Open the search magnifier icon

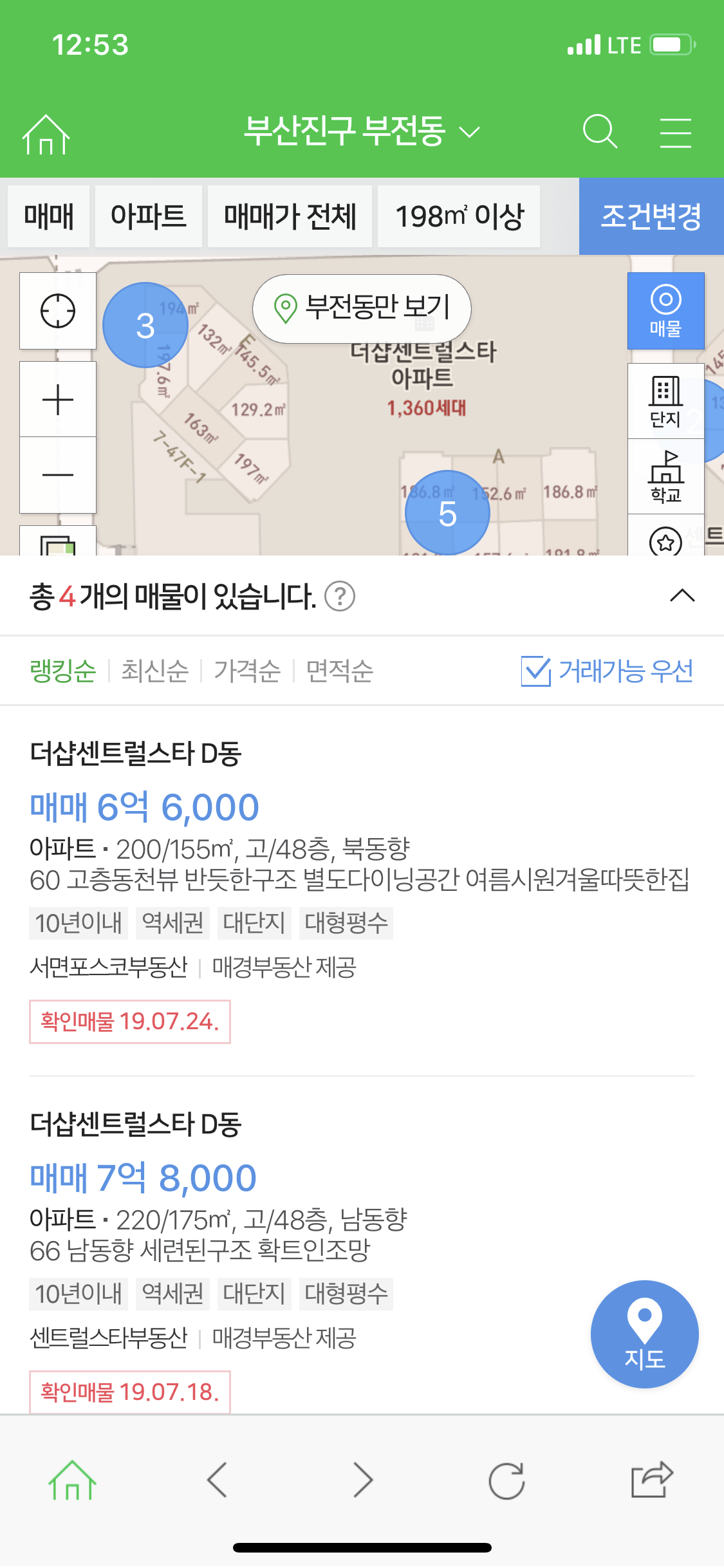(600, 132)
